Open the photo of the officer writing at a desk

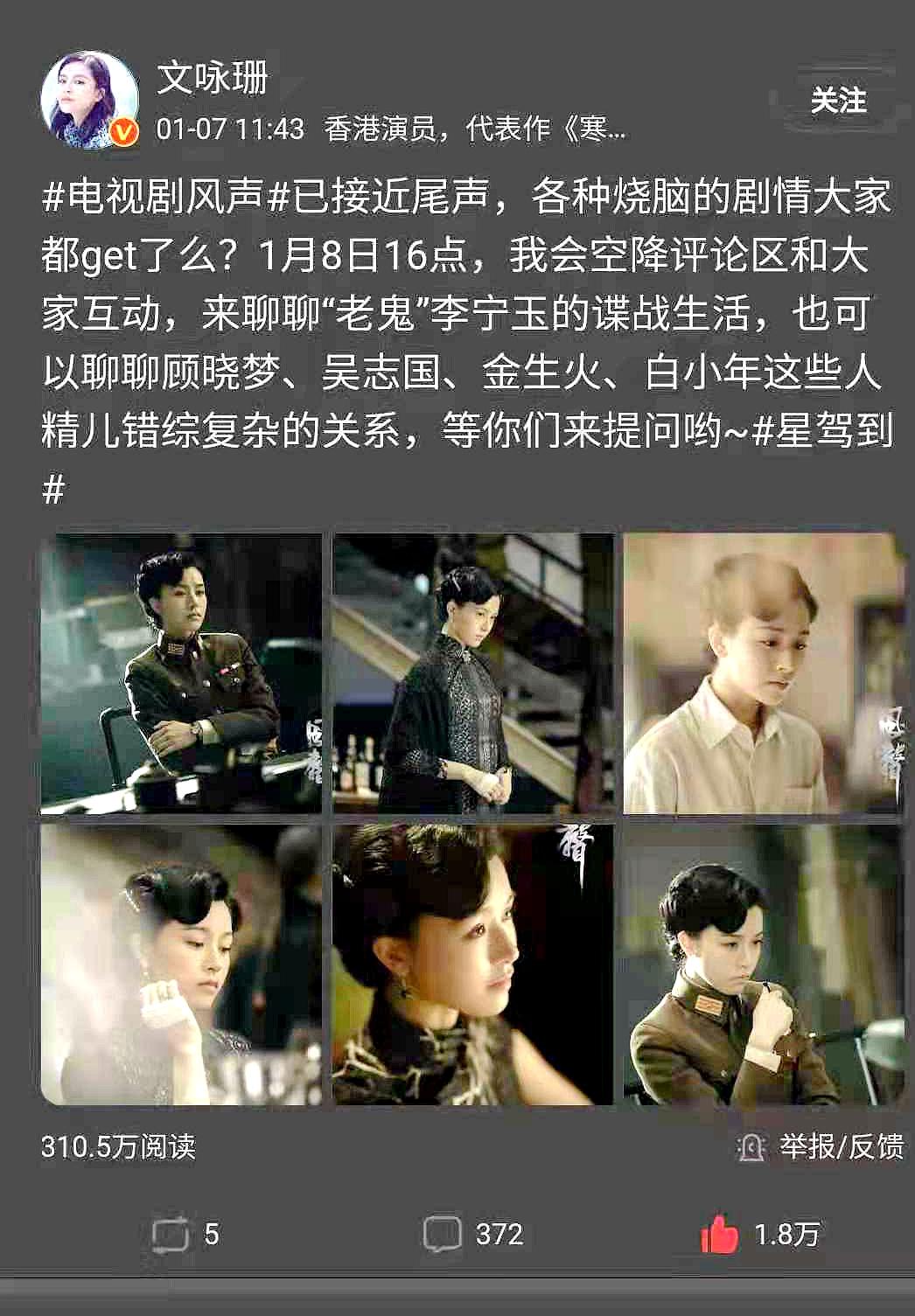pyautogui.click(x=764, y=964)
